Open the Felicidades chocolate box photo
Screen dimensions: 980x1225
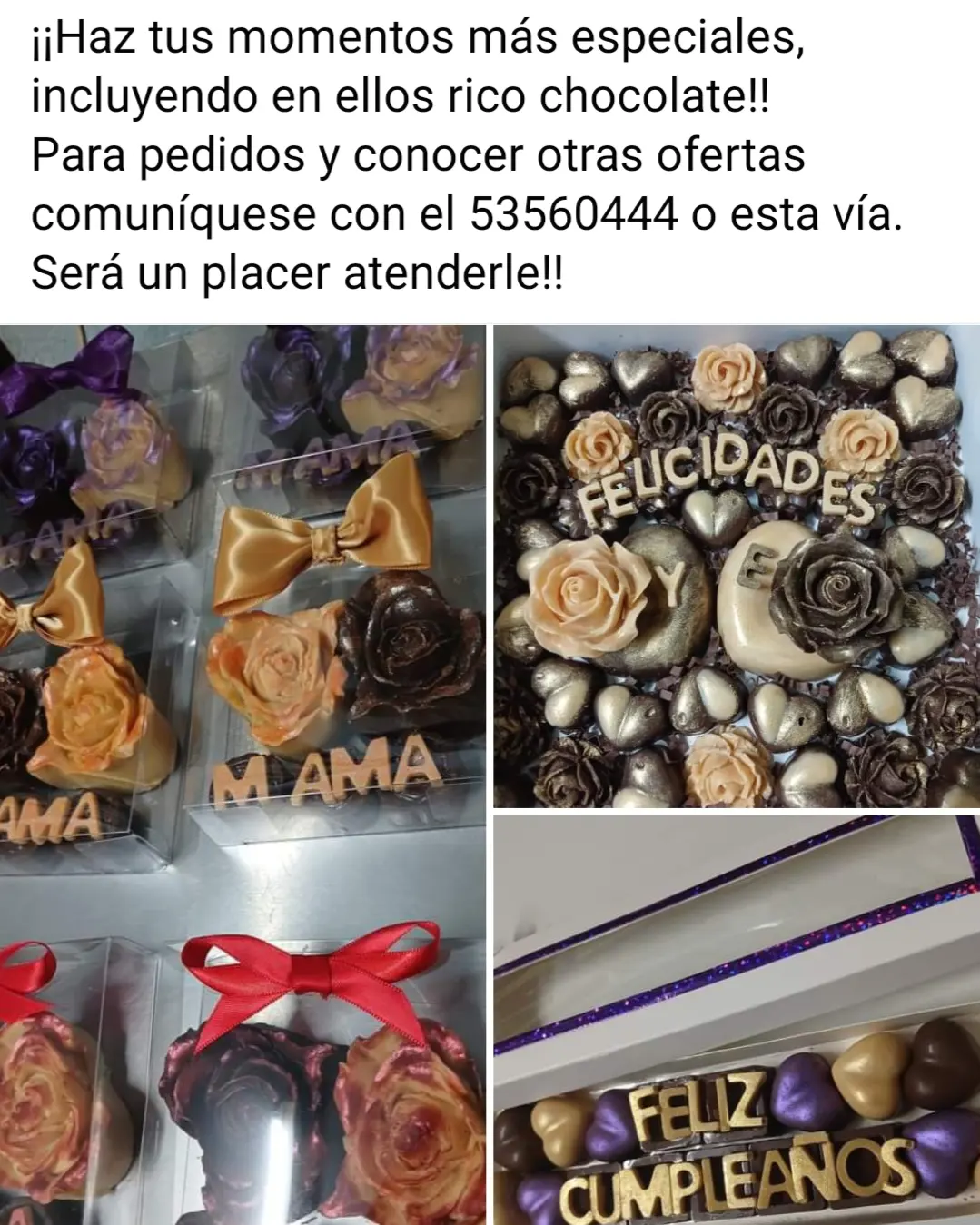pyautogui.click(x=737, y=566)
